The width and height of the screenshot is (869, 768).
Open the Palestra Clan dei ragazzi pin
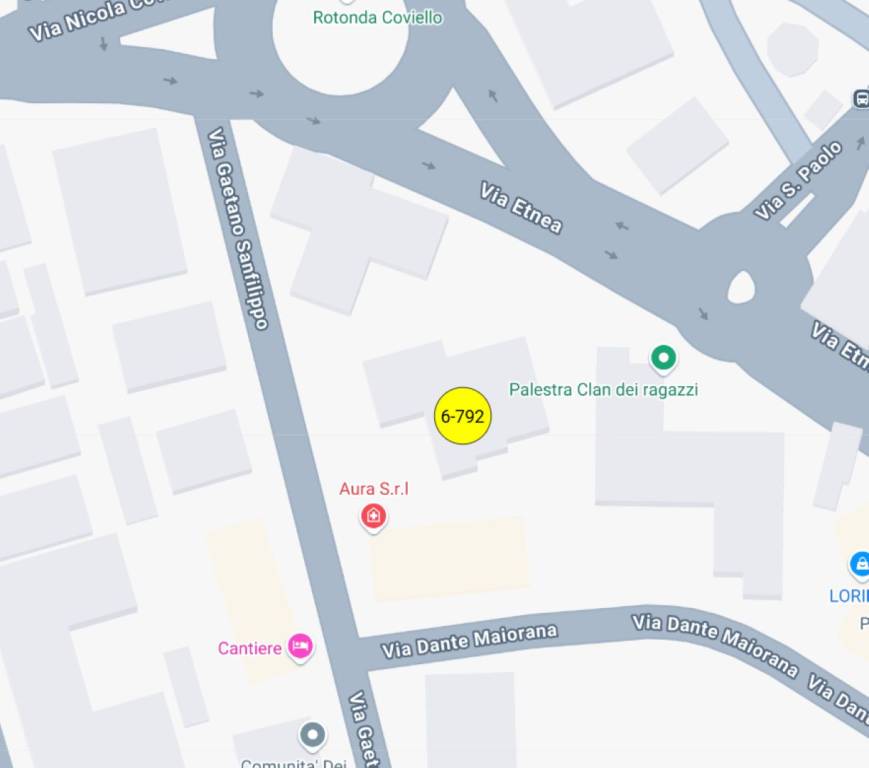pos(663,357)
